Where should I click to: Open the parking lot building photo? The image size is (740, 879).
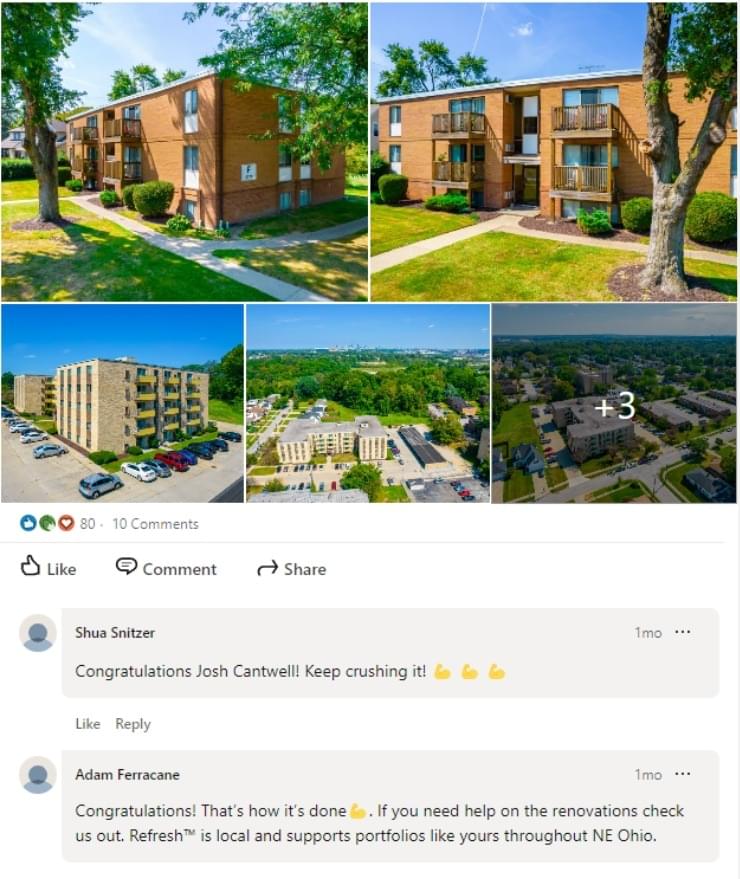(122, 403)
